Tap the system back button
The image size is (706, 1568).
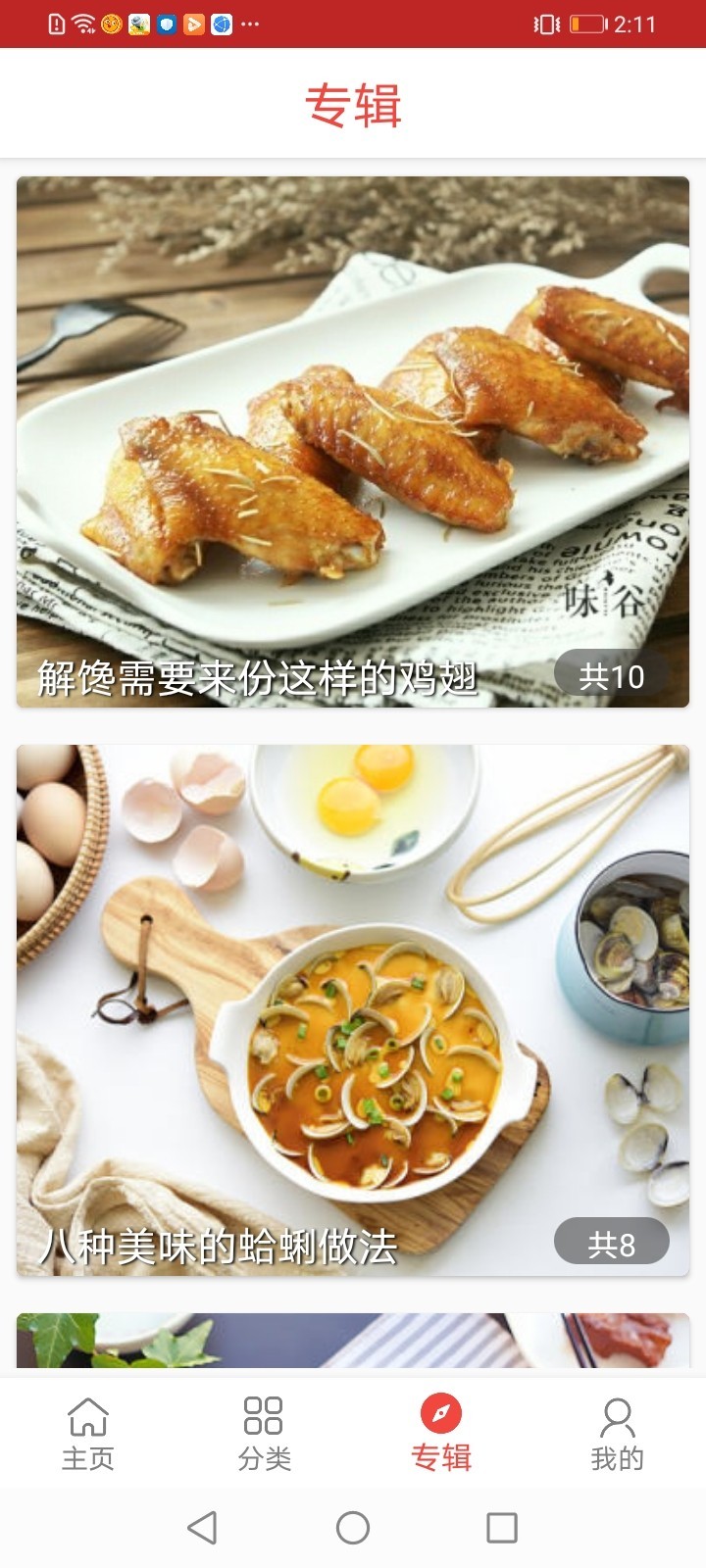coord(202,1527)
